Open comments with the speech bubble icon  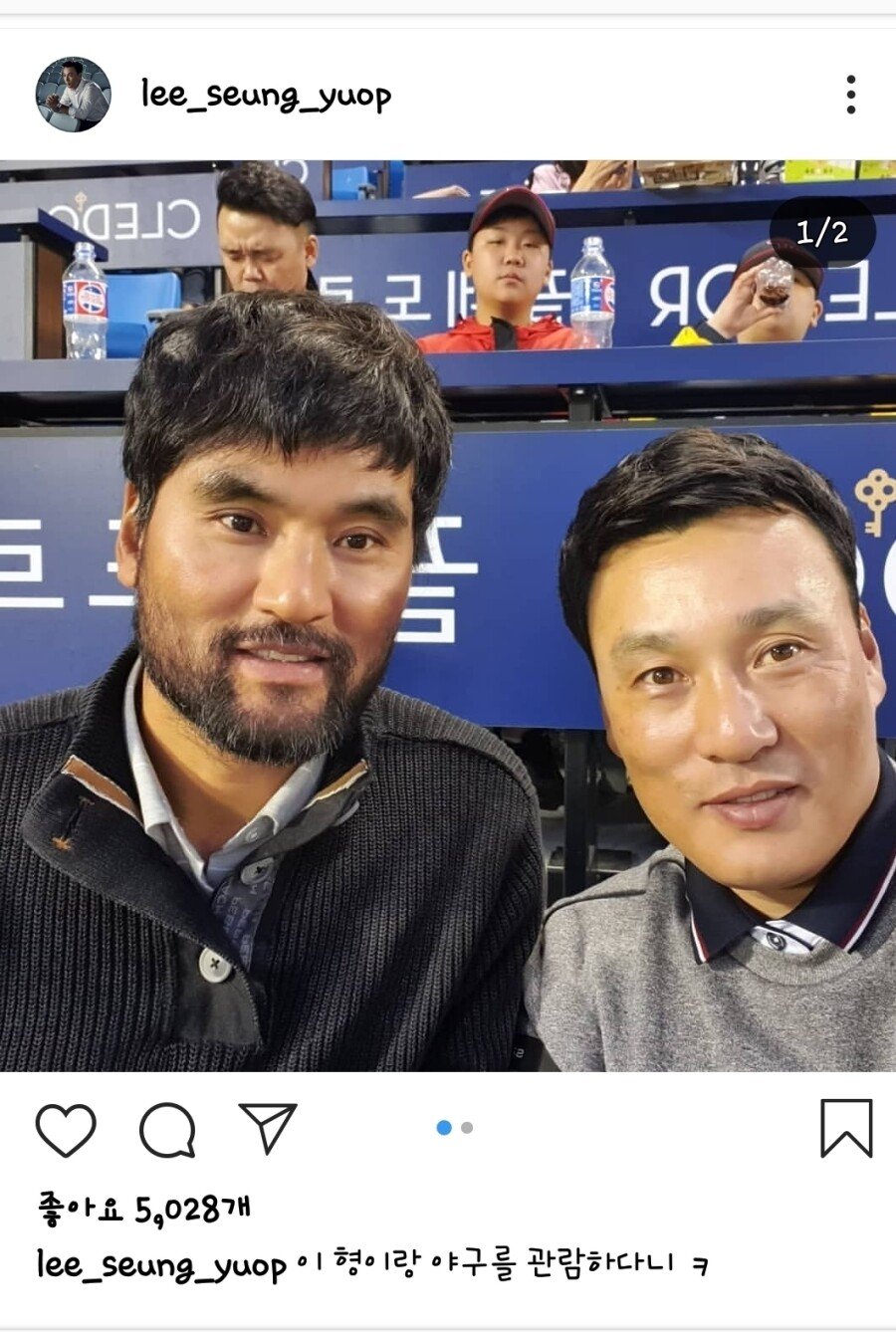click(x=167, y=1130)
